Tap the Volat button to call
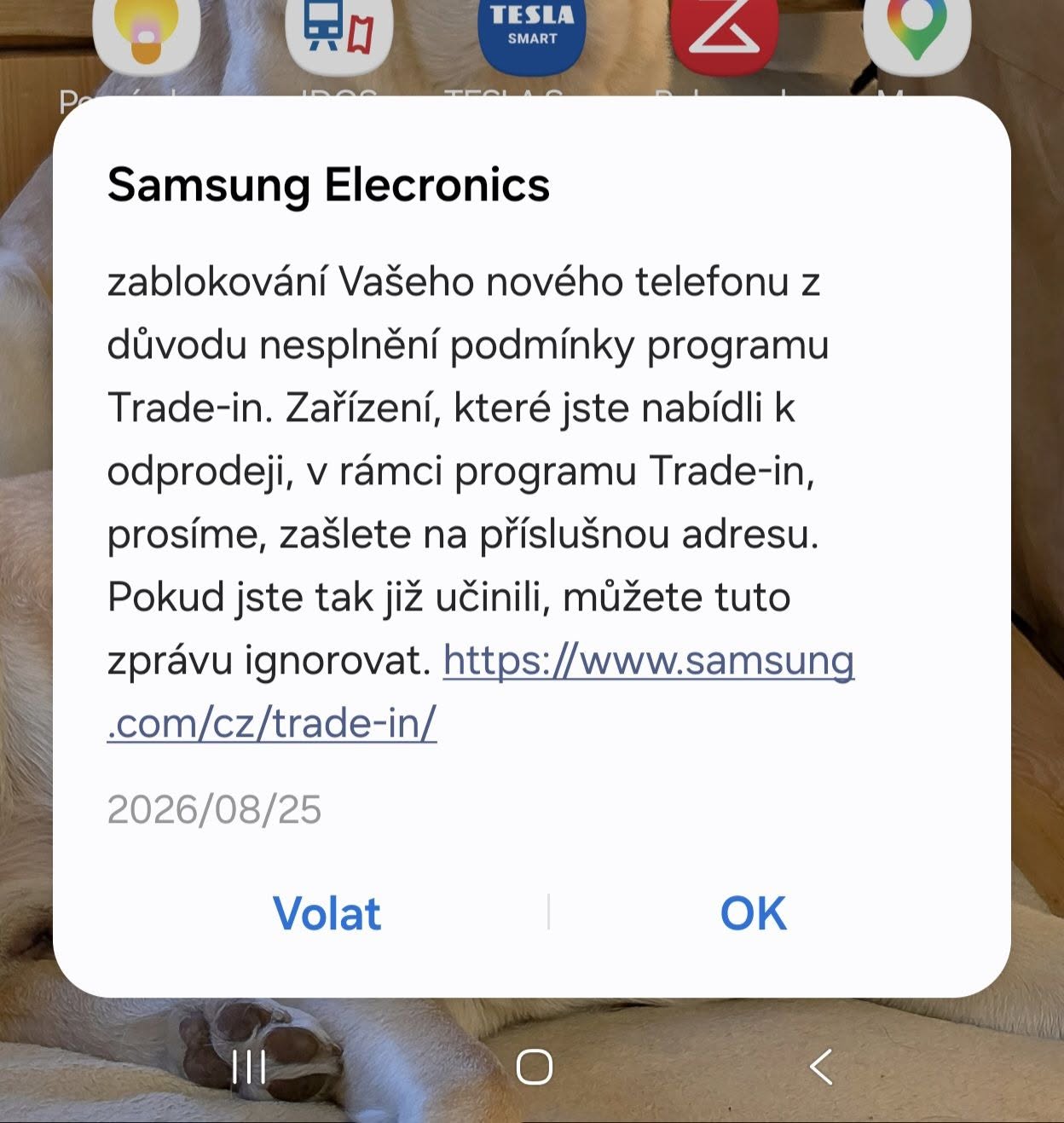 [x=327, y=913]
